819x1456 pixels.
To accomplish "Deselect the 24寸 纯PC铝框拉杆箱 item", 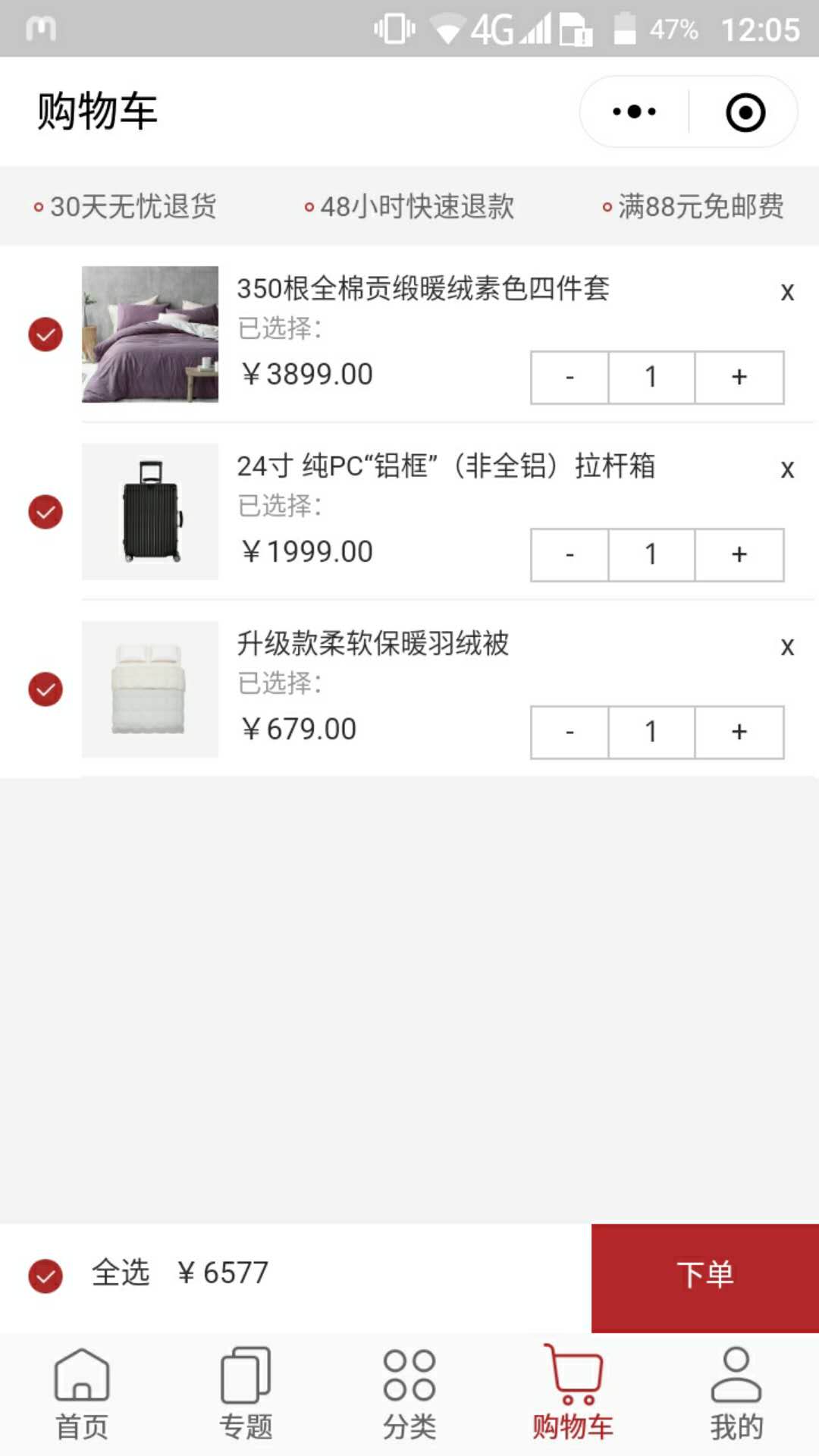I will [45, 512].
